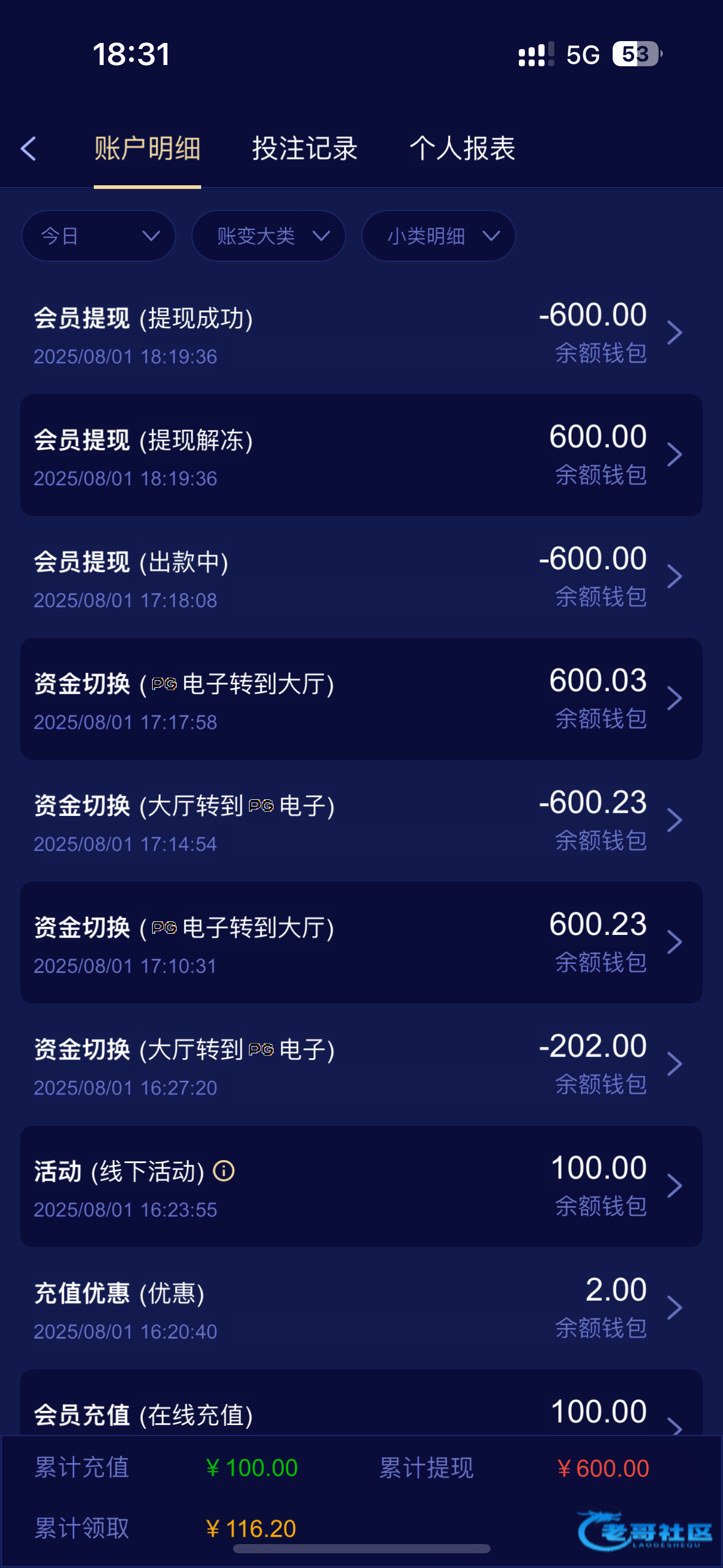View the -600.23 大厅转到PG电子 transfer
The width and height of the screenshot is (723, 1568).
[361, 821]
